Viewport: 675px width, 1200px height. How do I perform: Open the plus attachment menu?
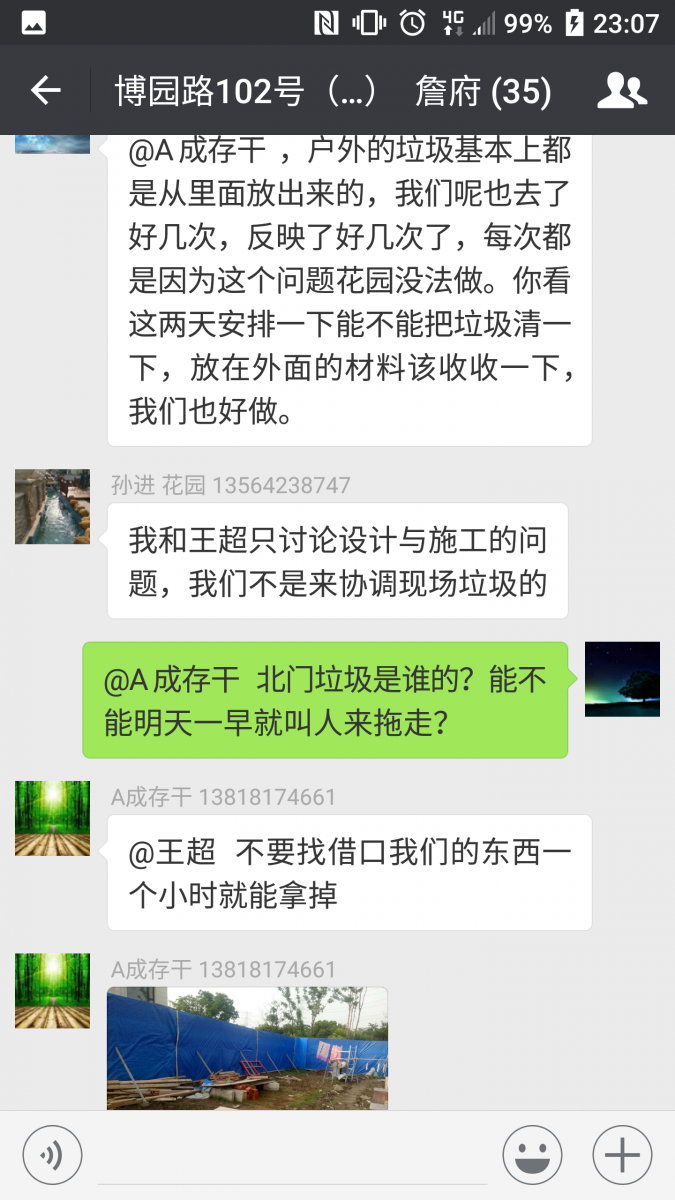[x=622, y=1155]
